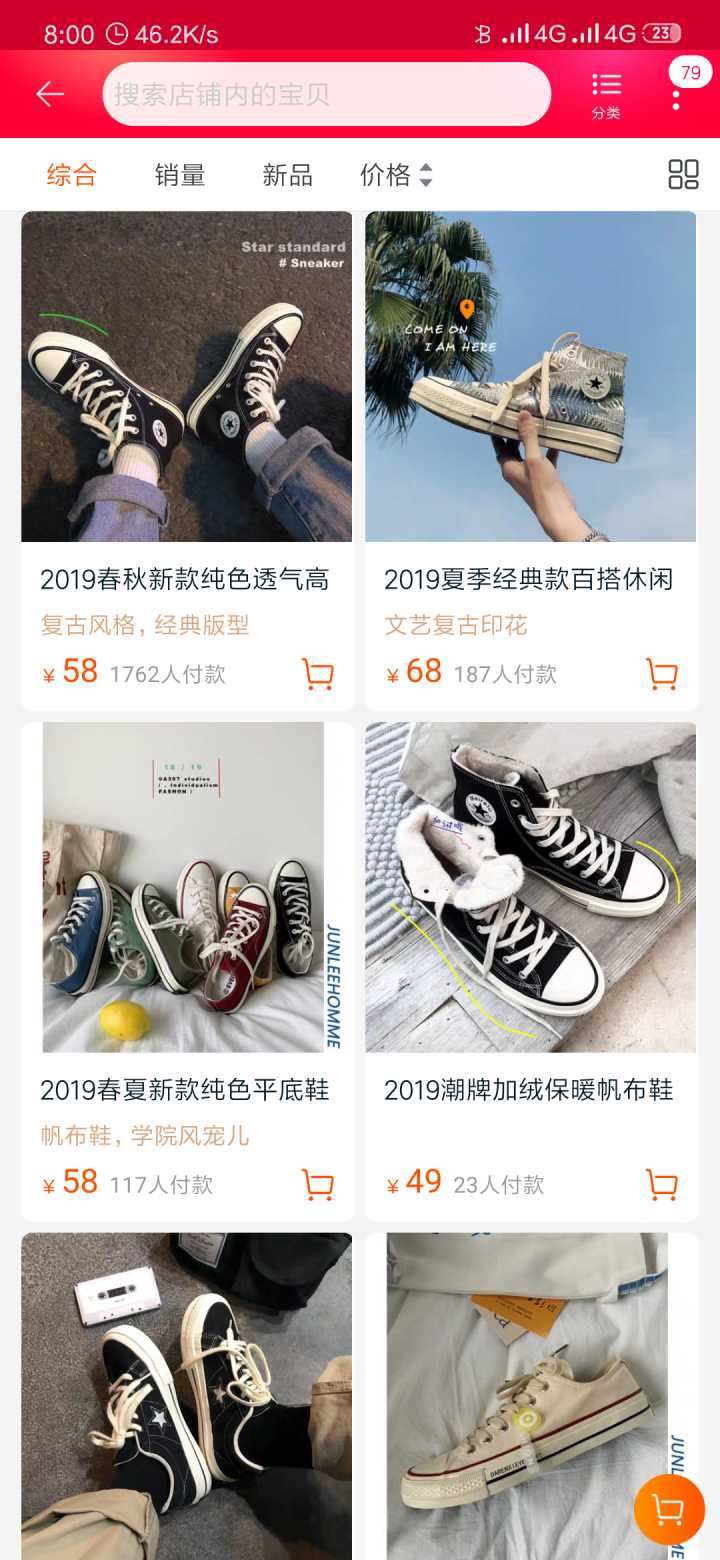Tap the in-store search box

point(326,94)
